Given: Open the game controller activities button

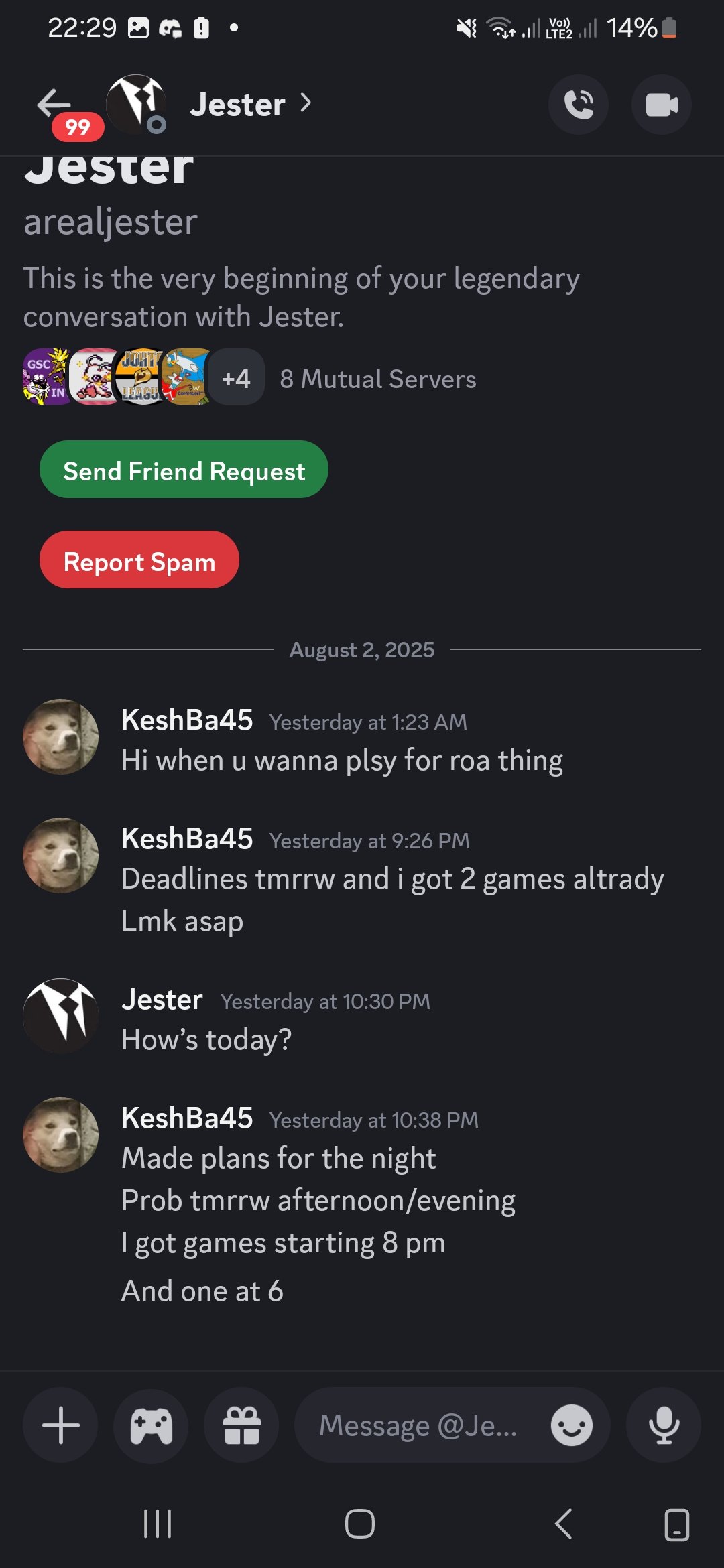Looking at the screenshot, I should point(151,1425).
